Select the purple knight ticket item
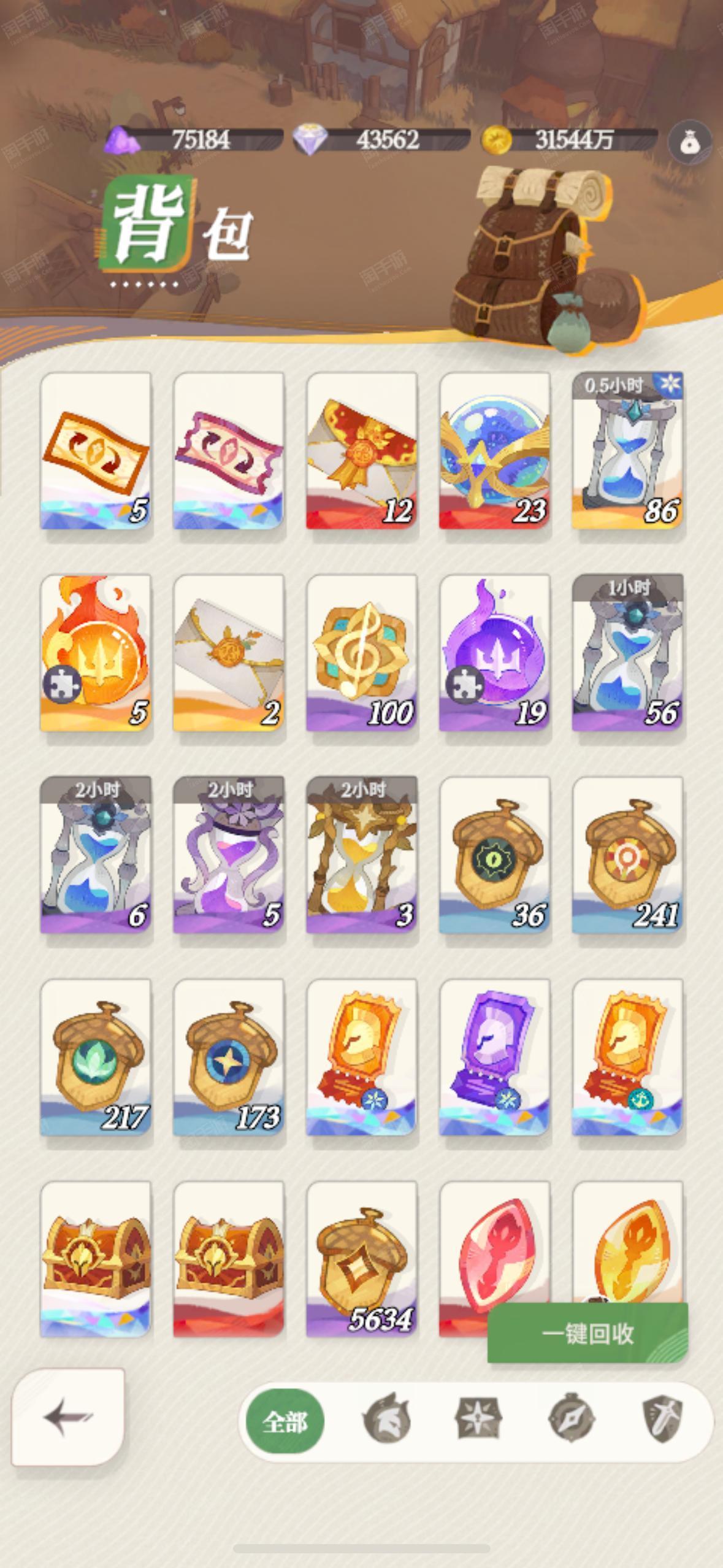723x1568 pixels. 494,1057
